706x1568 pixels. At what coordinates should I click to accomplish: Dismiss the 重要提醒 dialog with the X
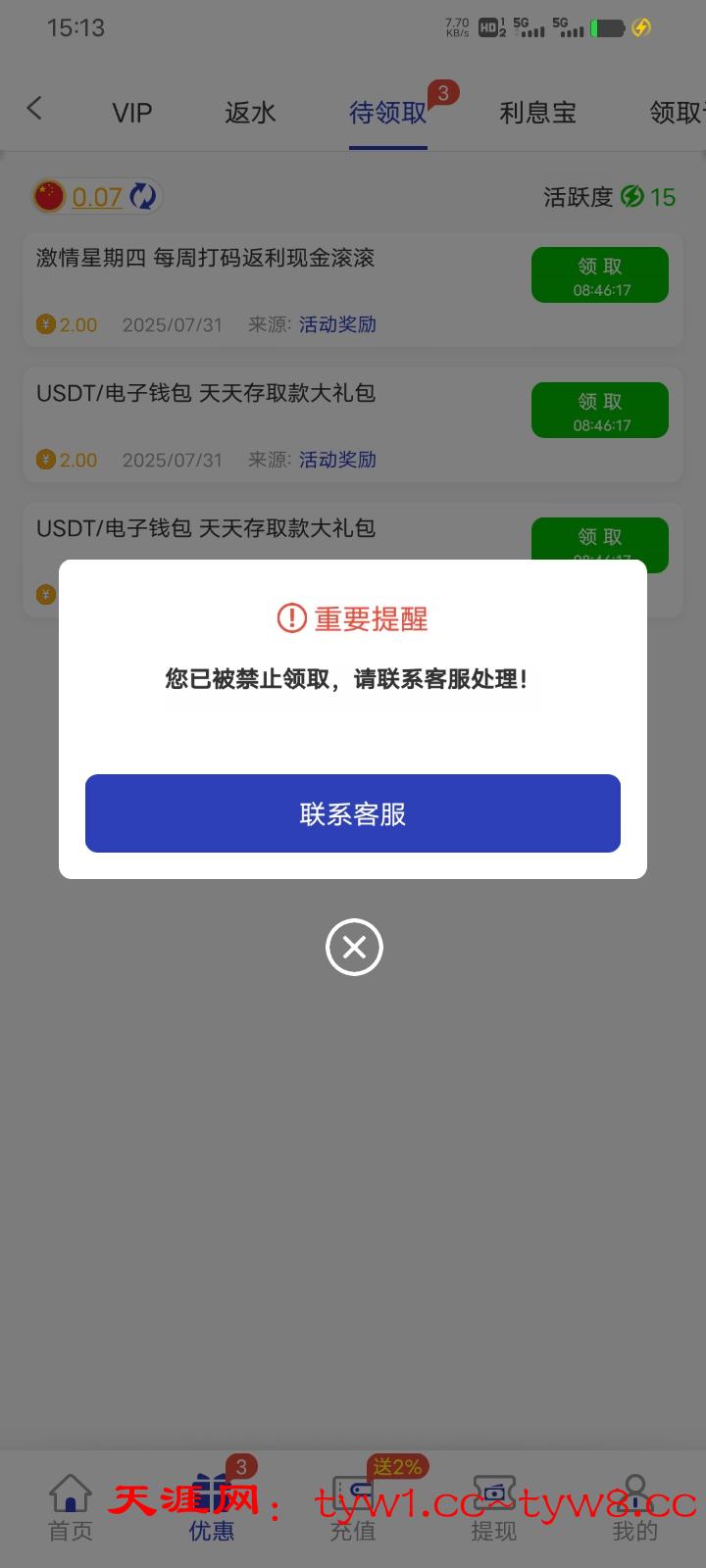(x=354, y=947)
